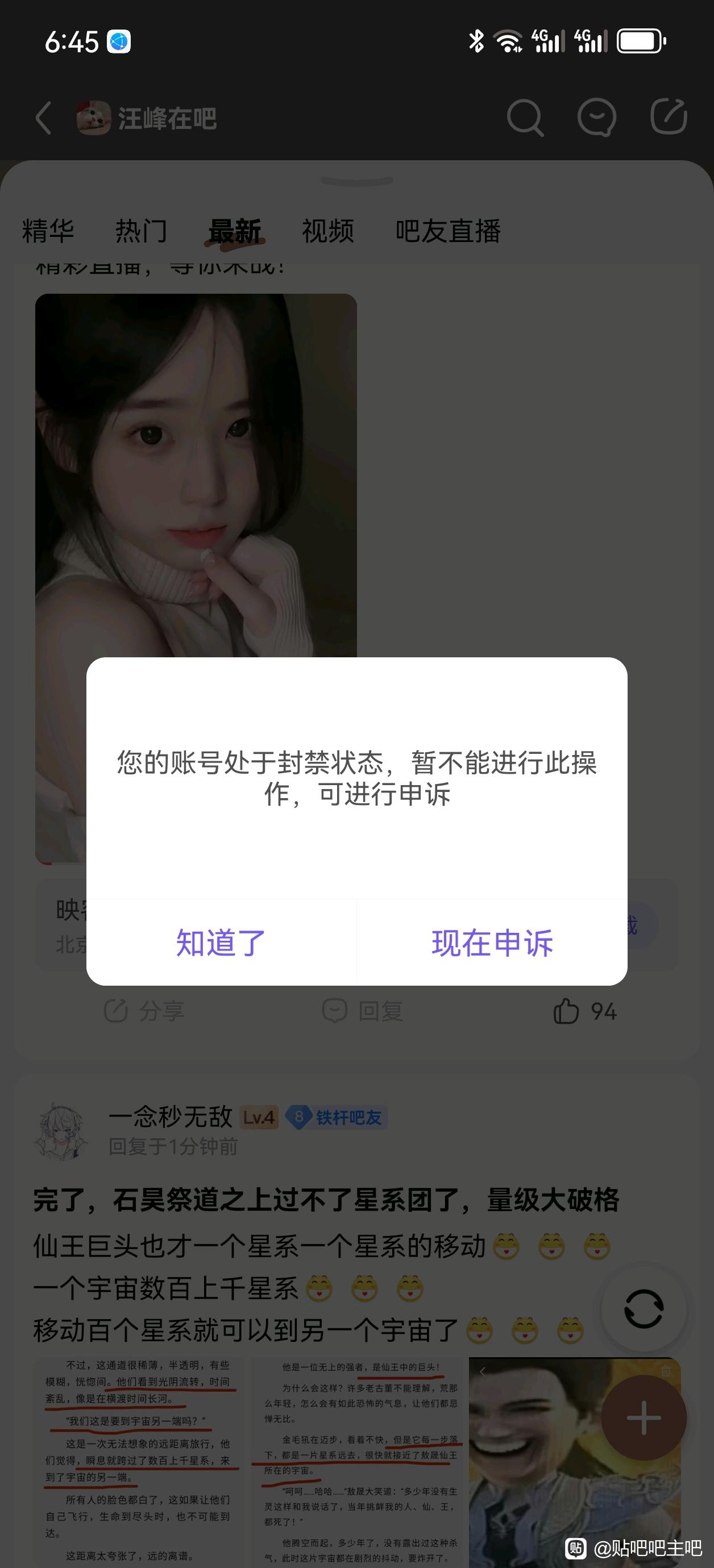Switch to the 精华 tab

[x=48, y=231]
